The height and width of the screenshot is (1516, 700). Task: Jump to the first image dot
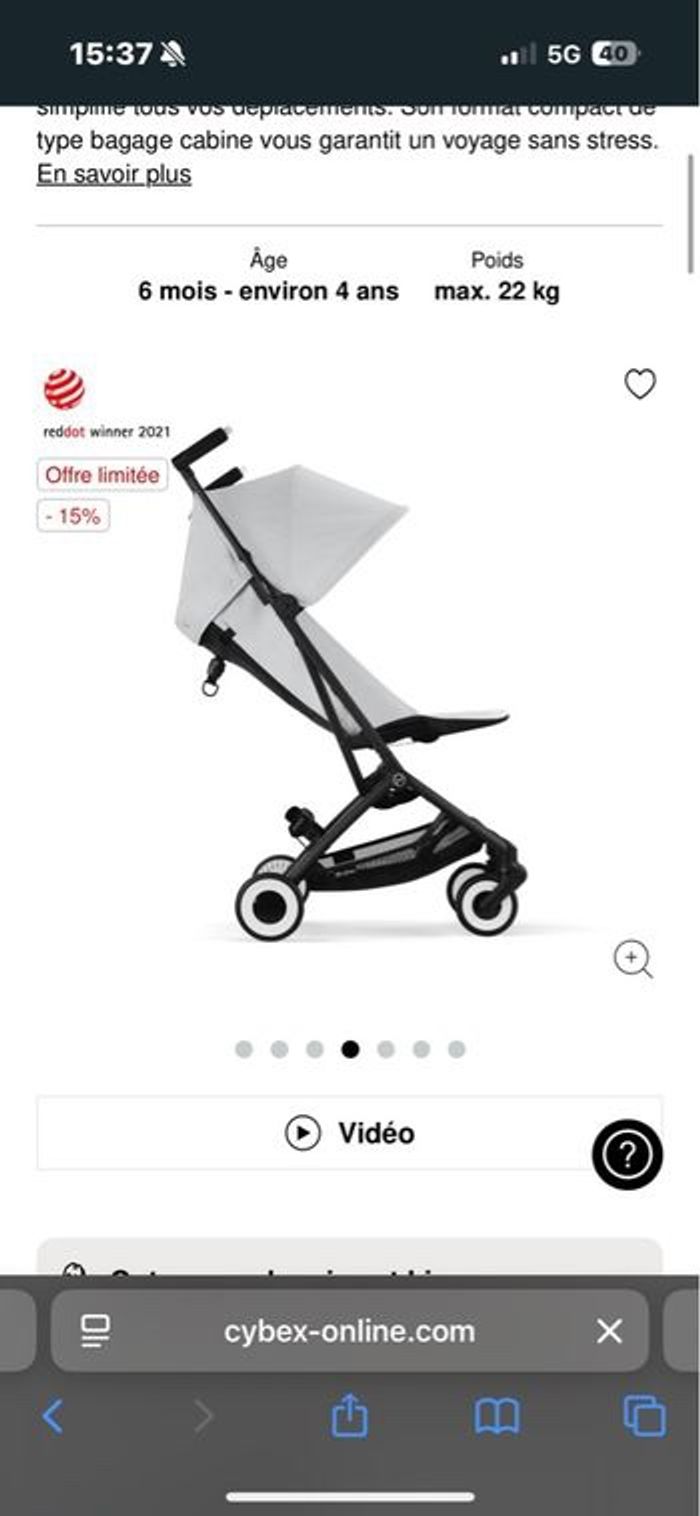(x=244, y=1049)
